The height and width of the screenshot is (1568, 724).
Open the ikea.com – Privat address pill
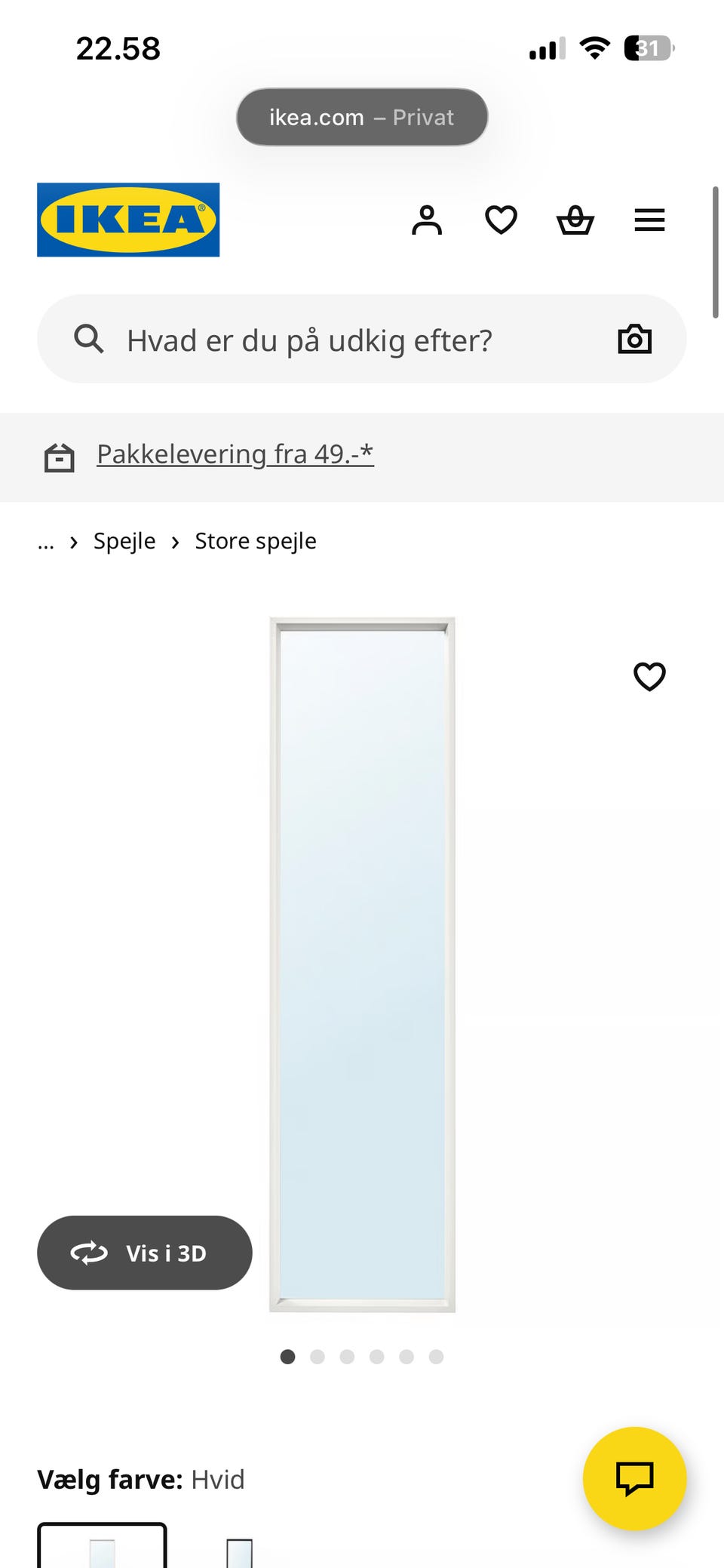point(361,117)
